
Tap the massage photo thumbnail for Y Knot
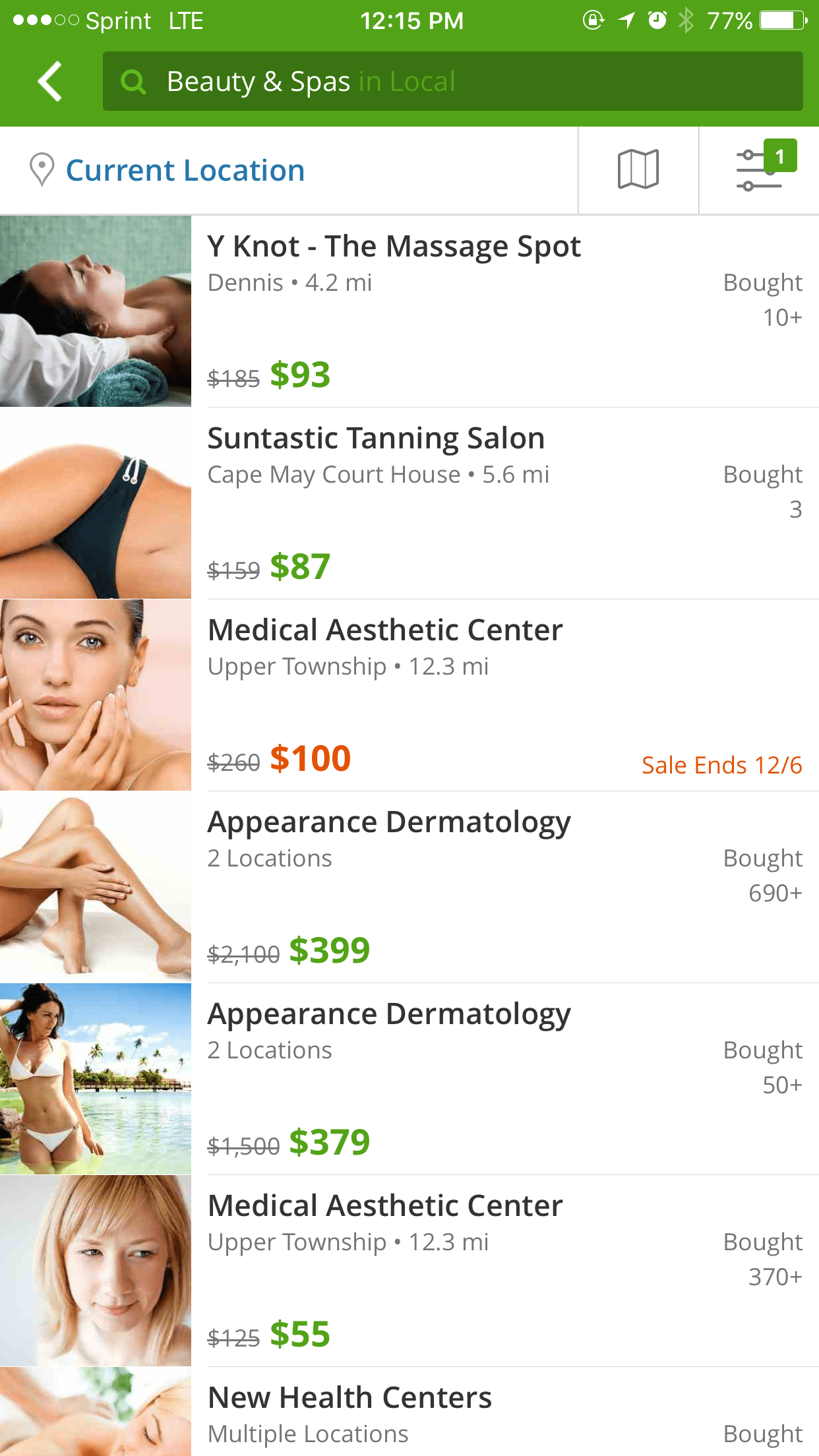[x=95, y=310]
